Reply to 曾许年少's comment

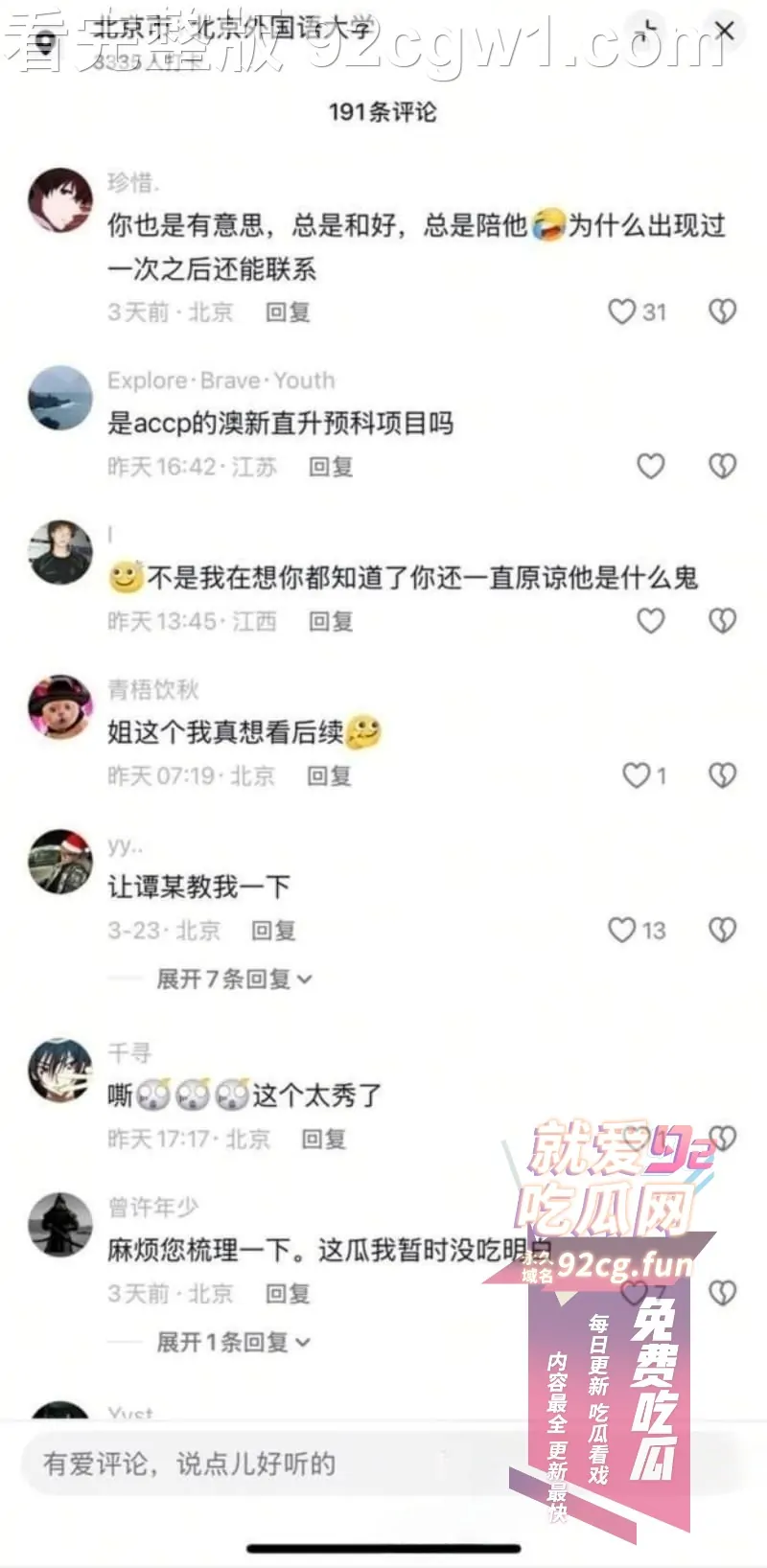pyautogui.click(x=288, y=1294)
